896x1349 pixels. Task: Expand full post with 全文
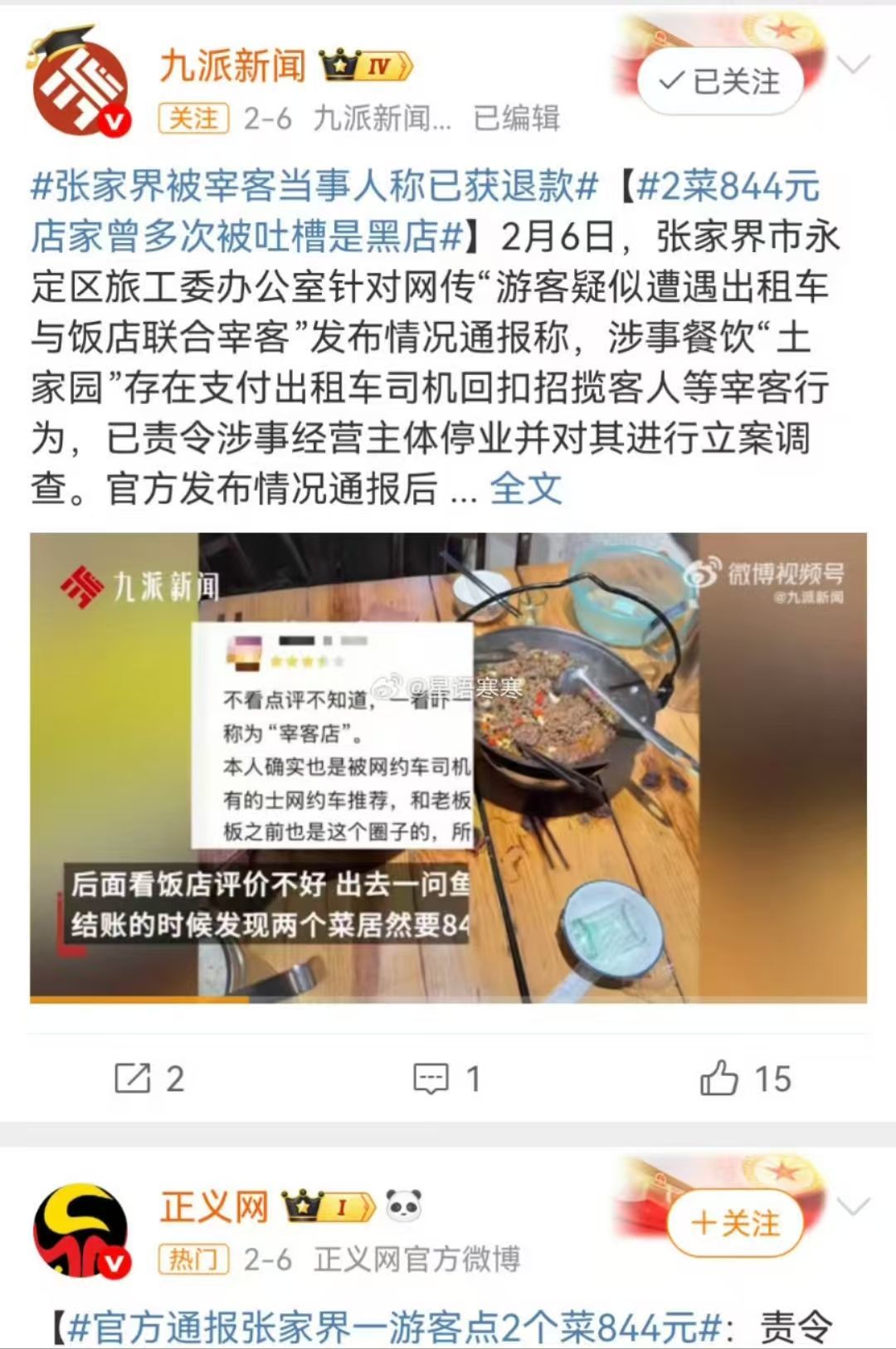click(525, 488)
